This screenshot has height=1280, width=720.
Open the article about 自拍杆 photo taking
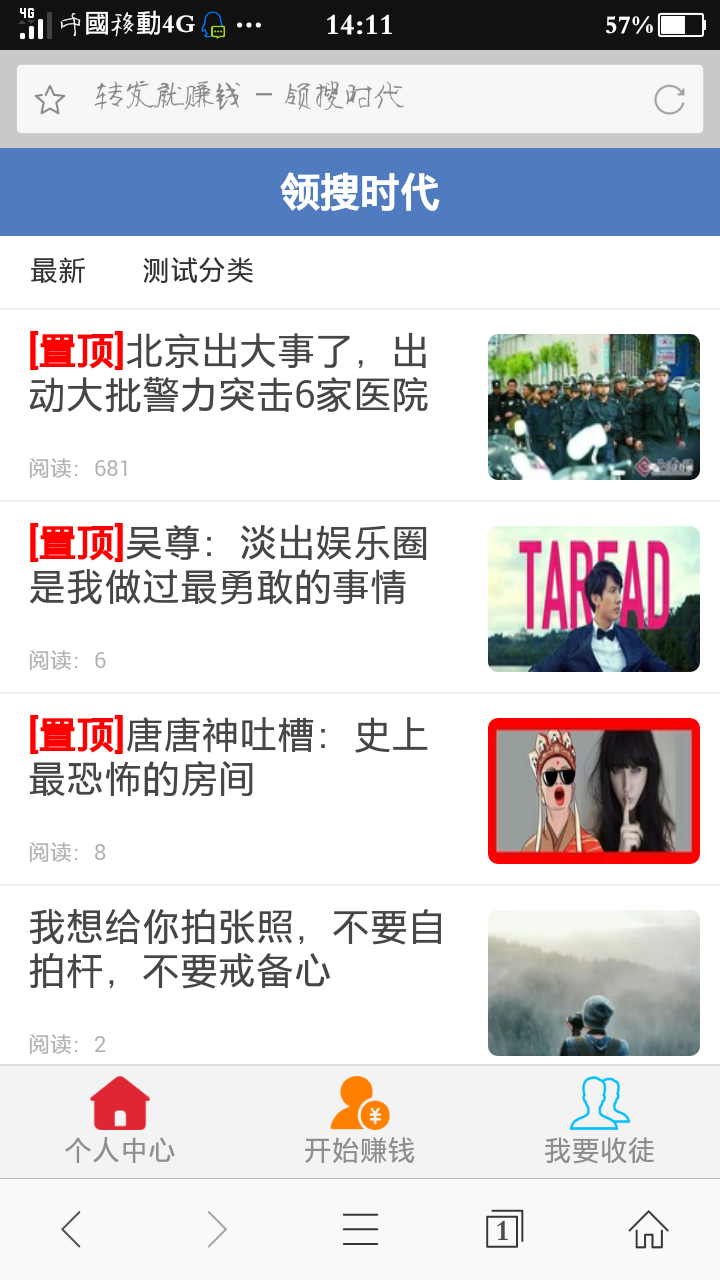[x=228, y=950]
